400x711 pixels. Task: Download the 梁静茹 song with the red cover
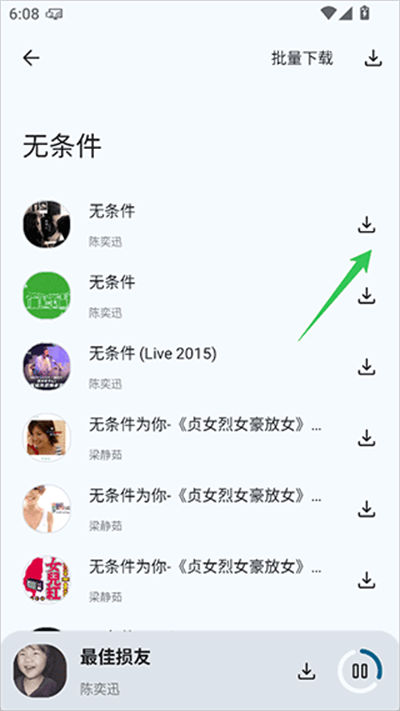(x=366, y=580)
